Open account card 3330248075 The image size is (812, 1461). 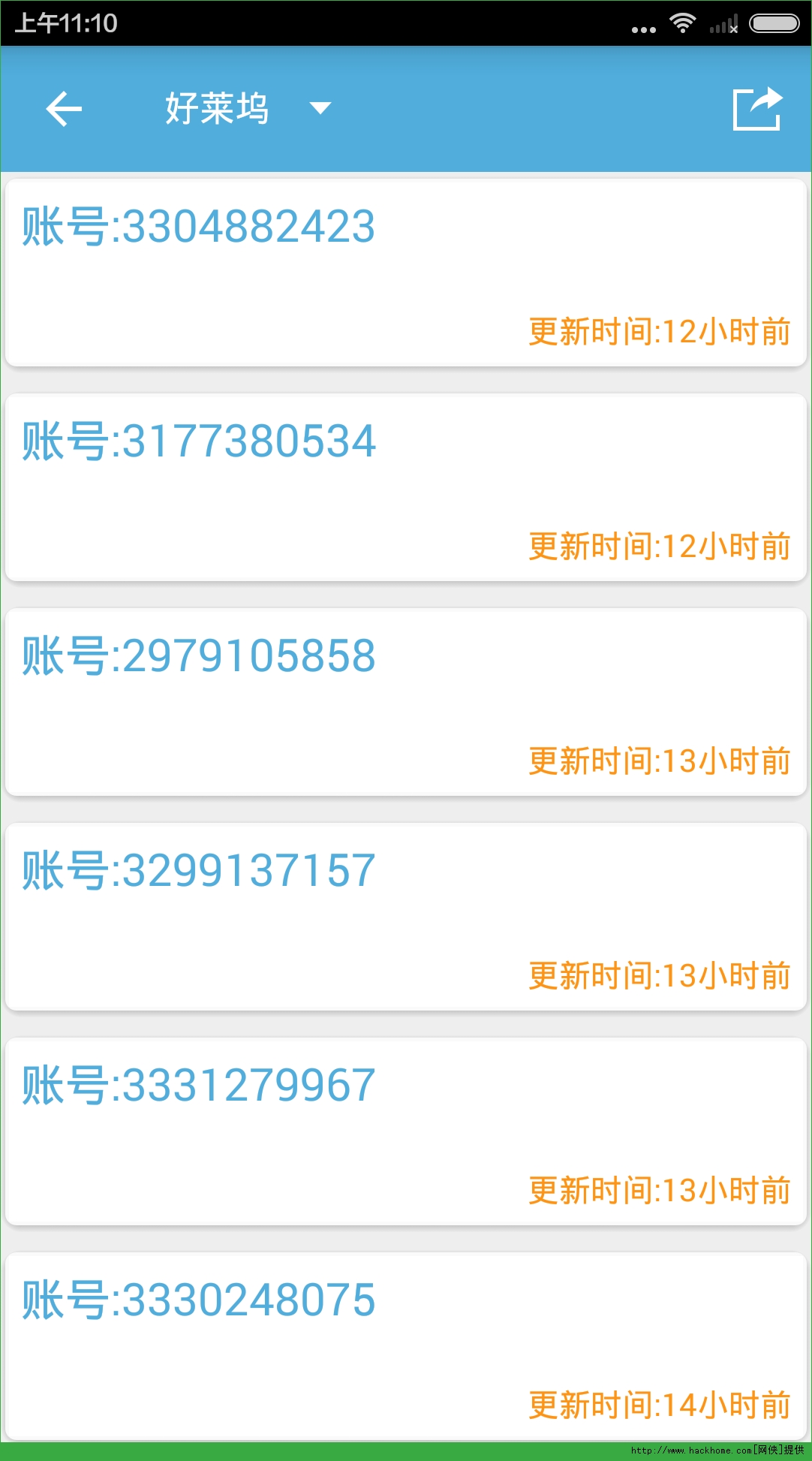(405, 1346)
